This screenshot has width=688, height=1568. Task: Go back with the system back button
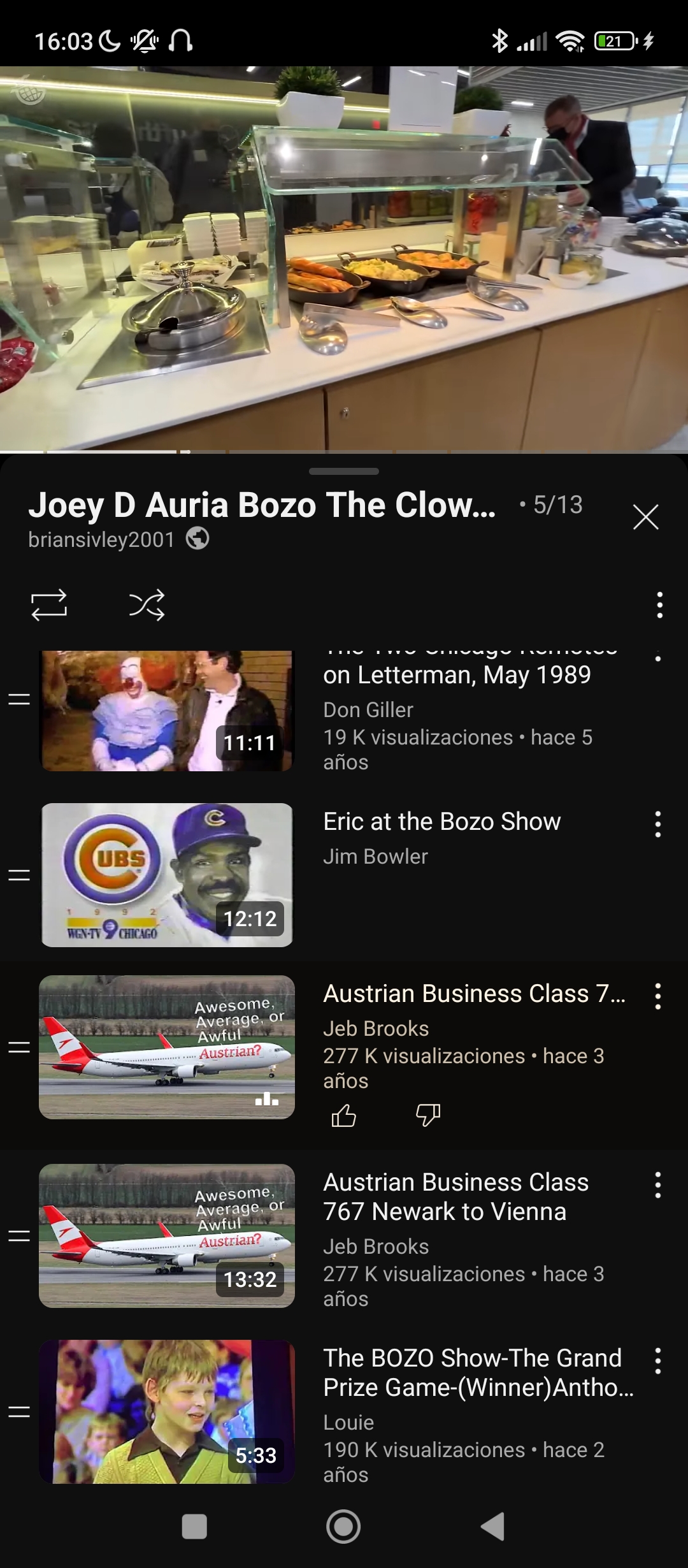[x=493, y=1527]
